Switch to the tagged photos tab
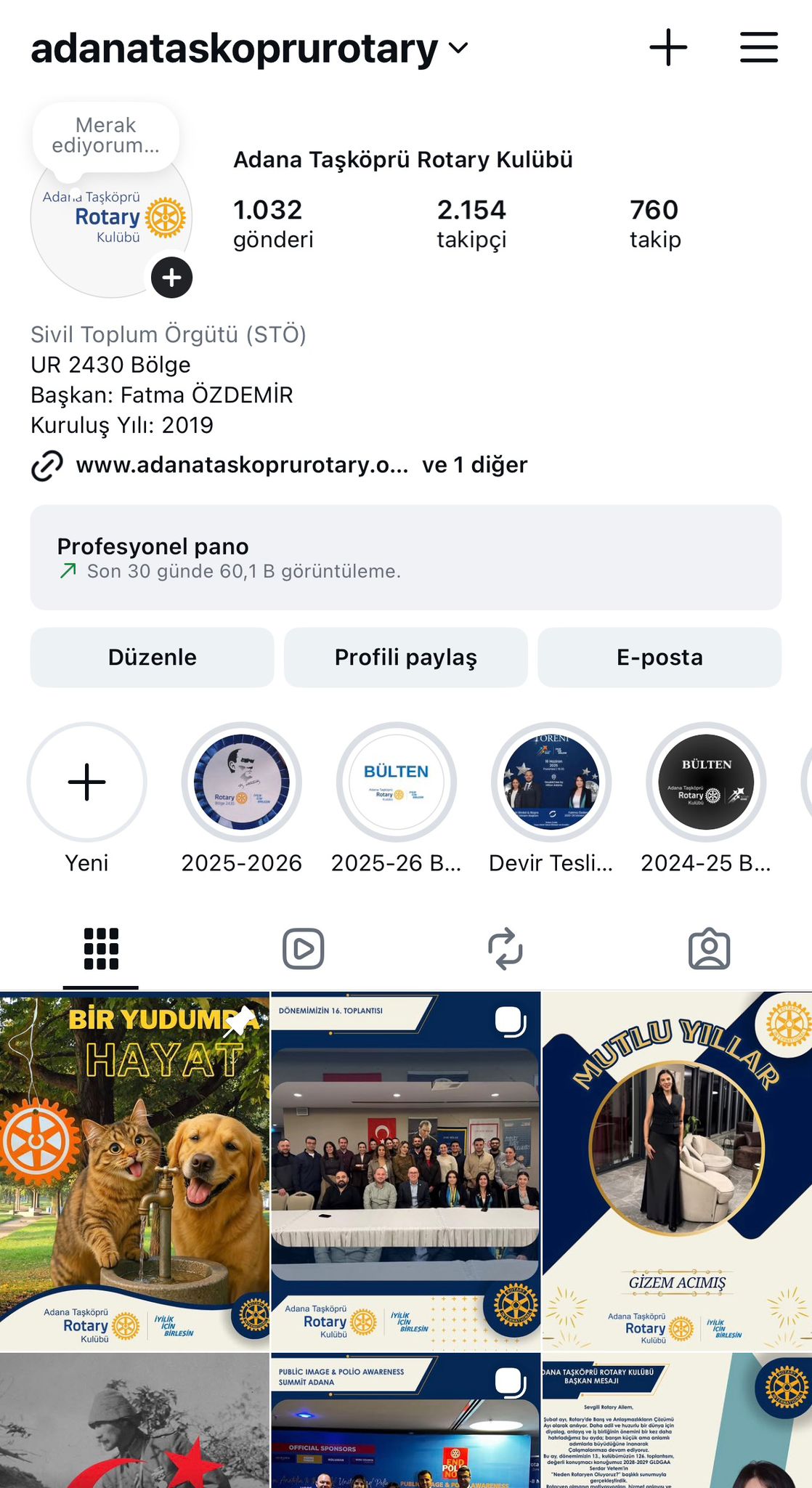The image size is (812, 1488). (709, 949)
